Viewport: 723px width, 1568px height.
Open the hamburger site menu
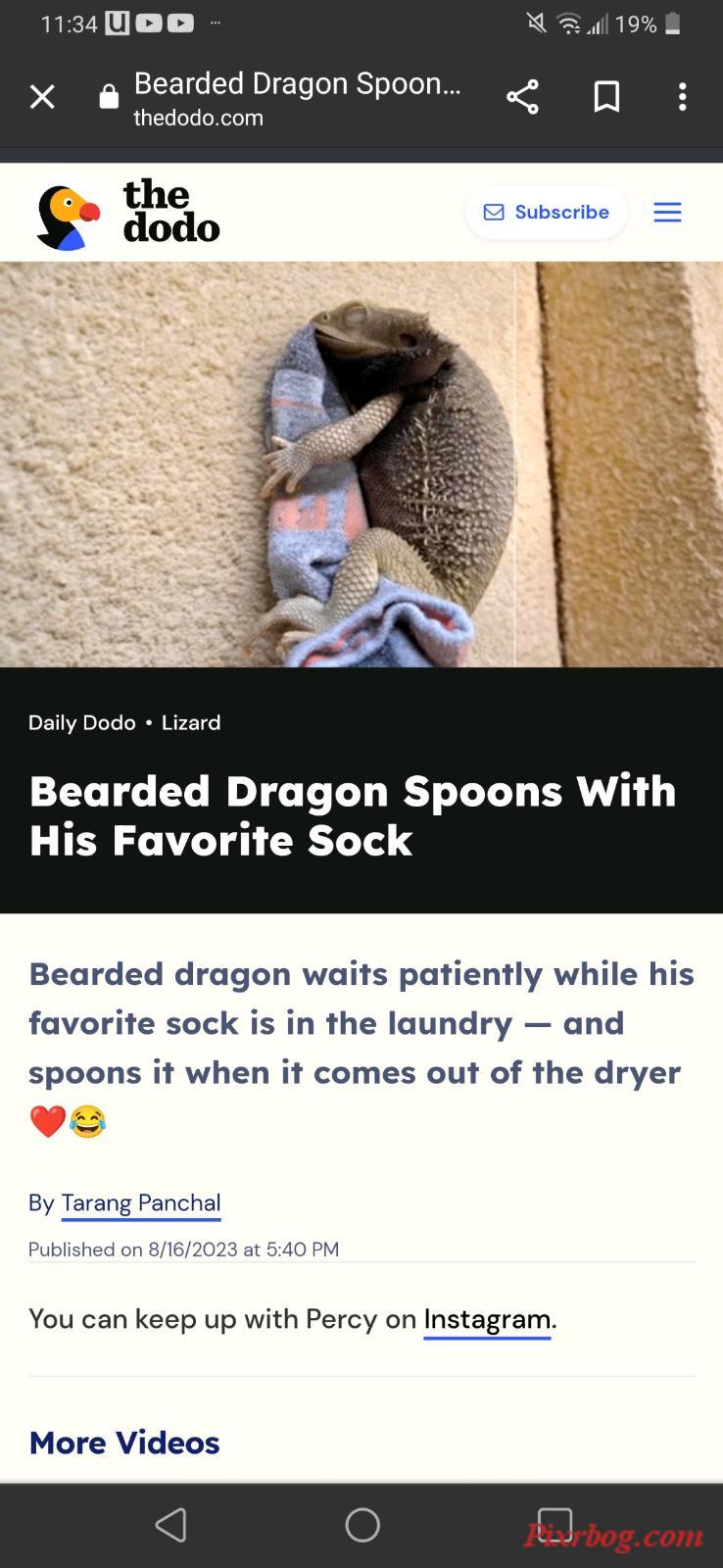pos(667,213)
